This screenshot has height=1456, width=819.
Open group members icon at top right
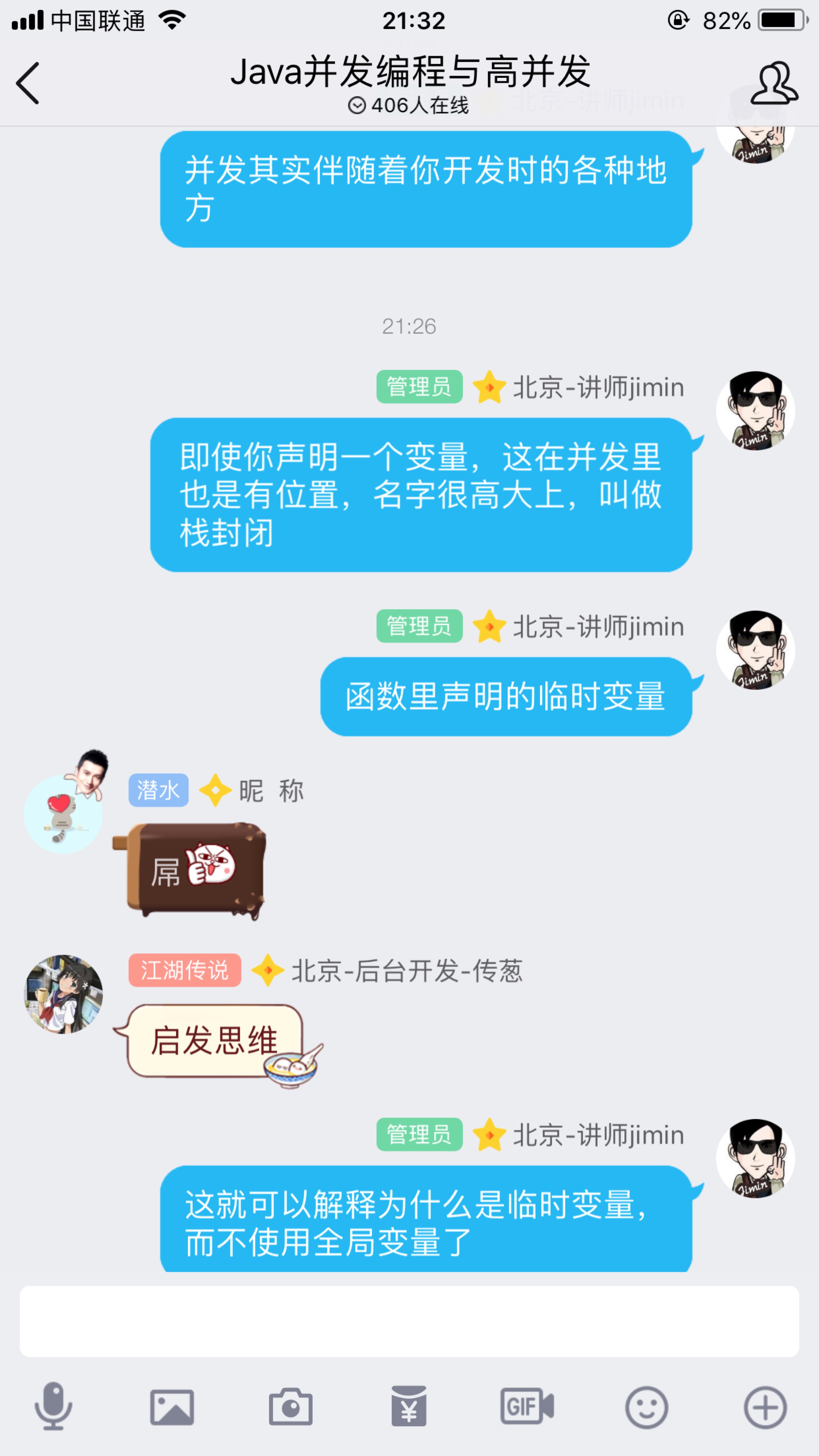tap(775, 84)
